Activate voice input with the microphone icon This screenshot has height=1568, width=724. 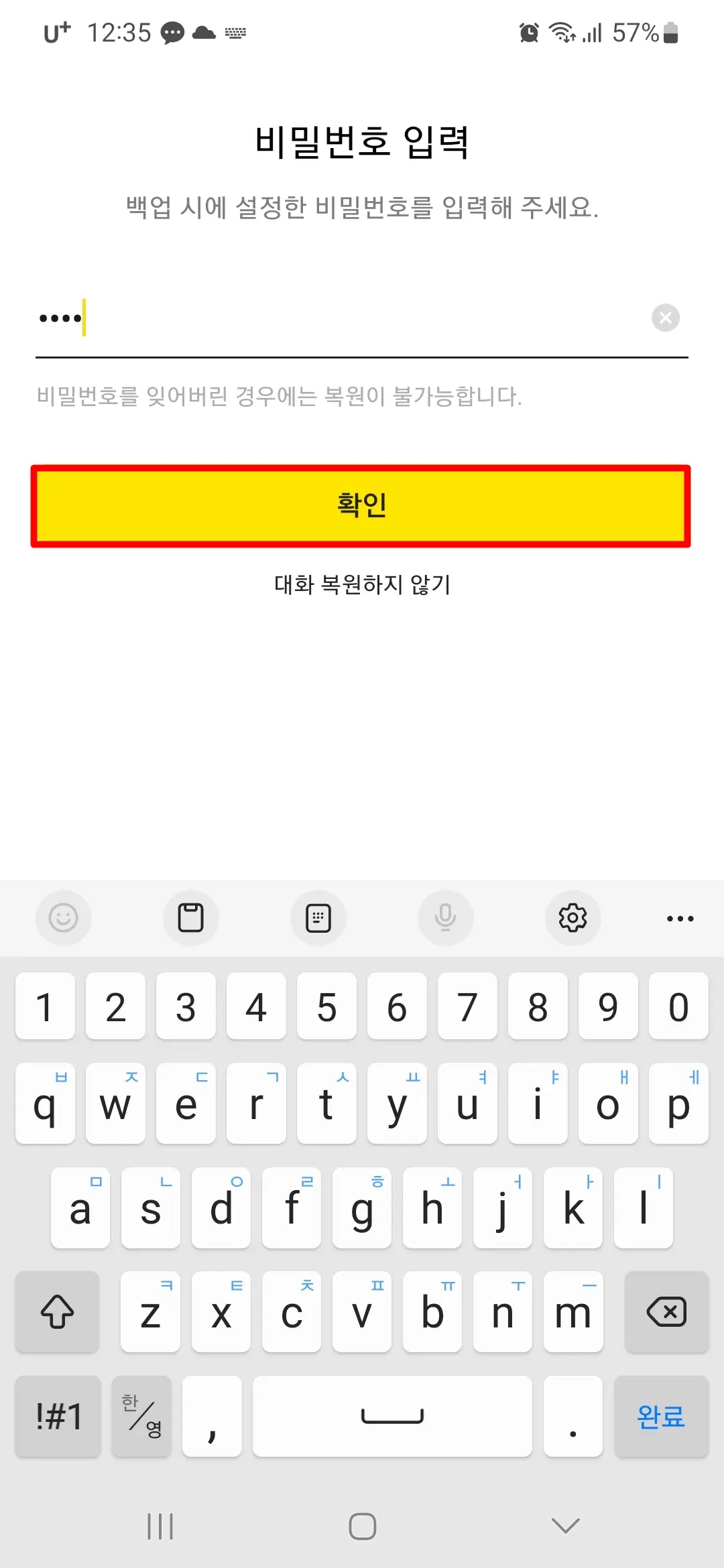pyautogui.click(x=445, y=918)
